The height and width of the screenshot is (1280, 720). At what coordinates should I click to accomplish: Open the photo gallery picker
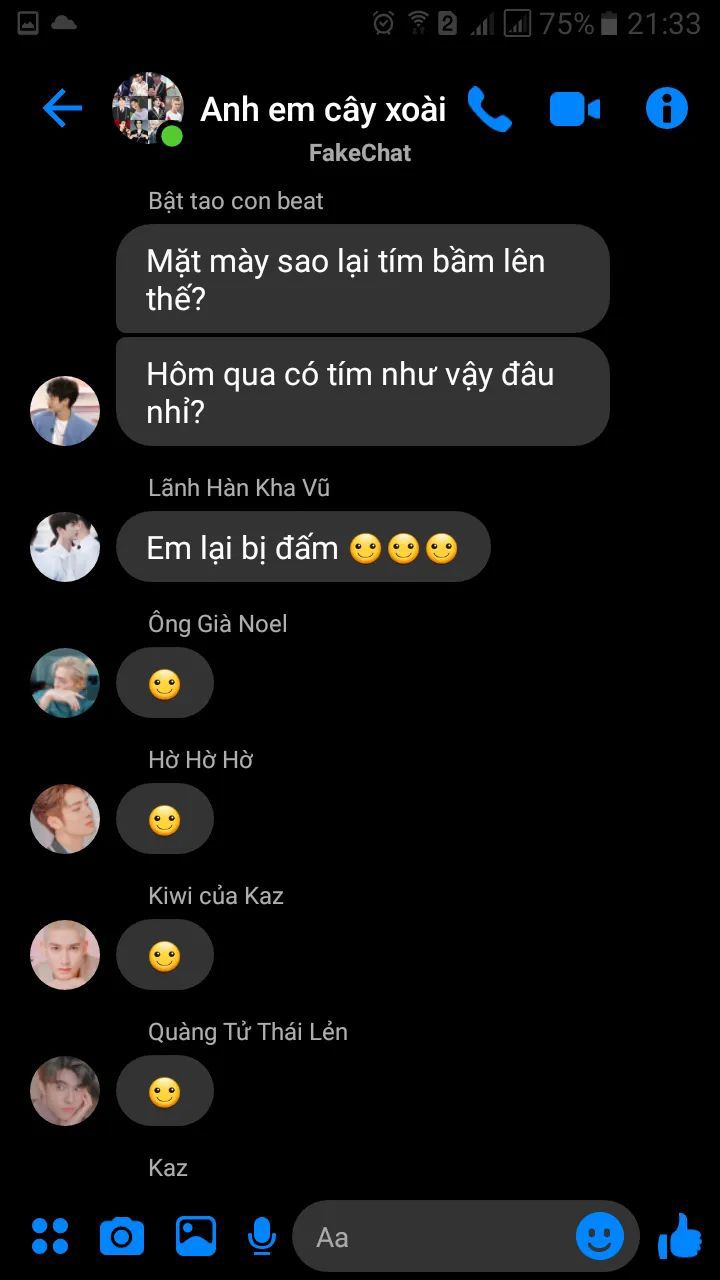[x=196, y=1236]
